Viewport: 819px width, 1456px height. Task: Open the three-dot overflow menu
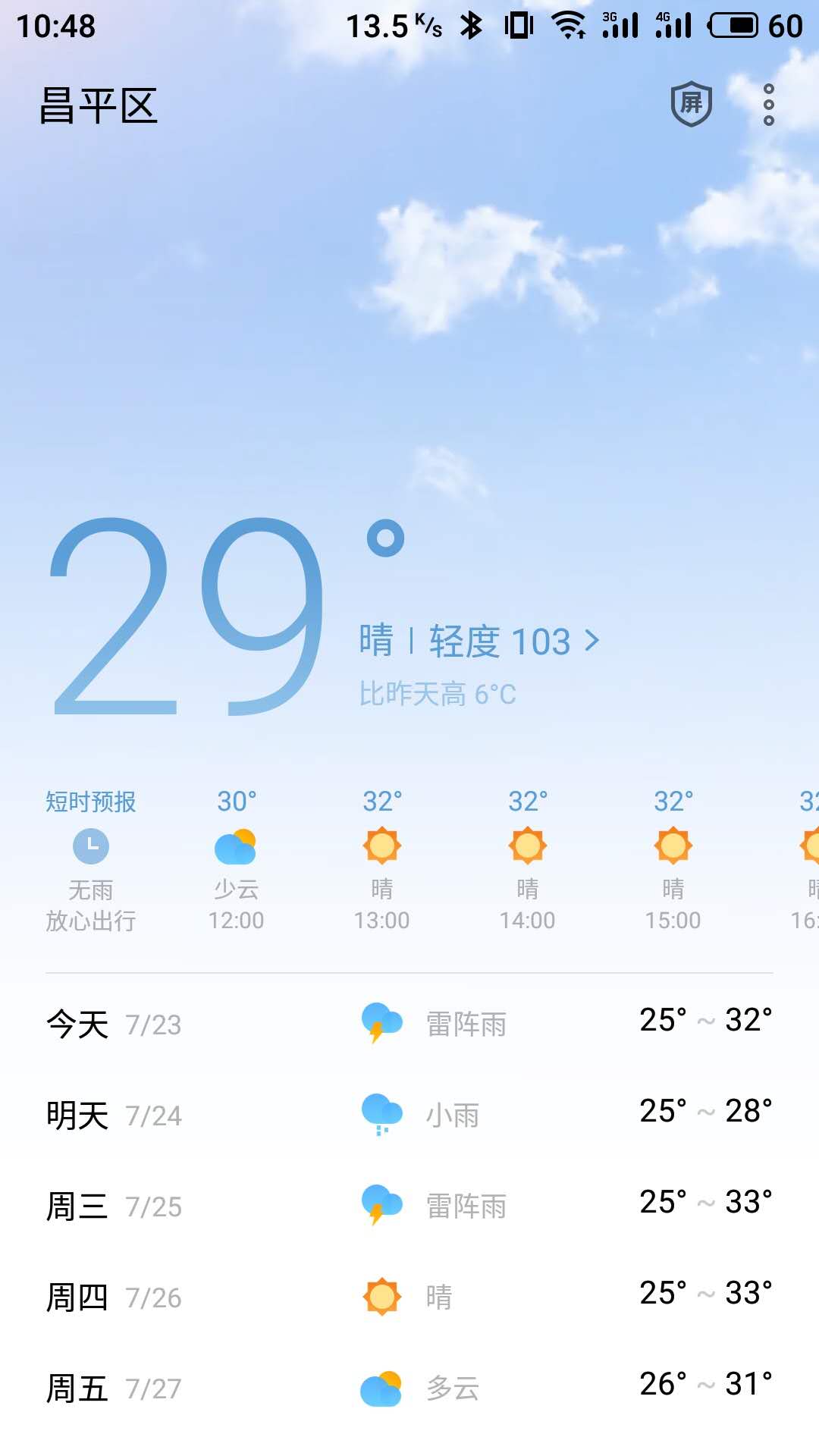tap(769, 105)
